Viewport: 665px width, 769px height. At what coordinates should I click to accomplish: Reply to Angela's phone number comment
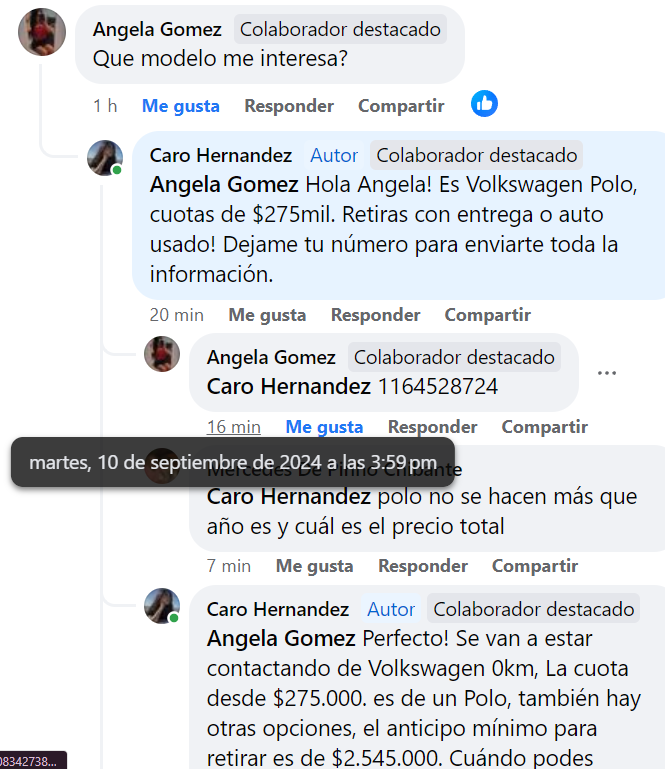click(432, 427)
